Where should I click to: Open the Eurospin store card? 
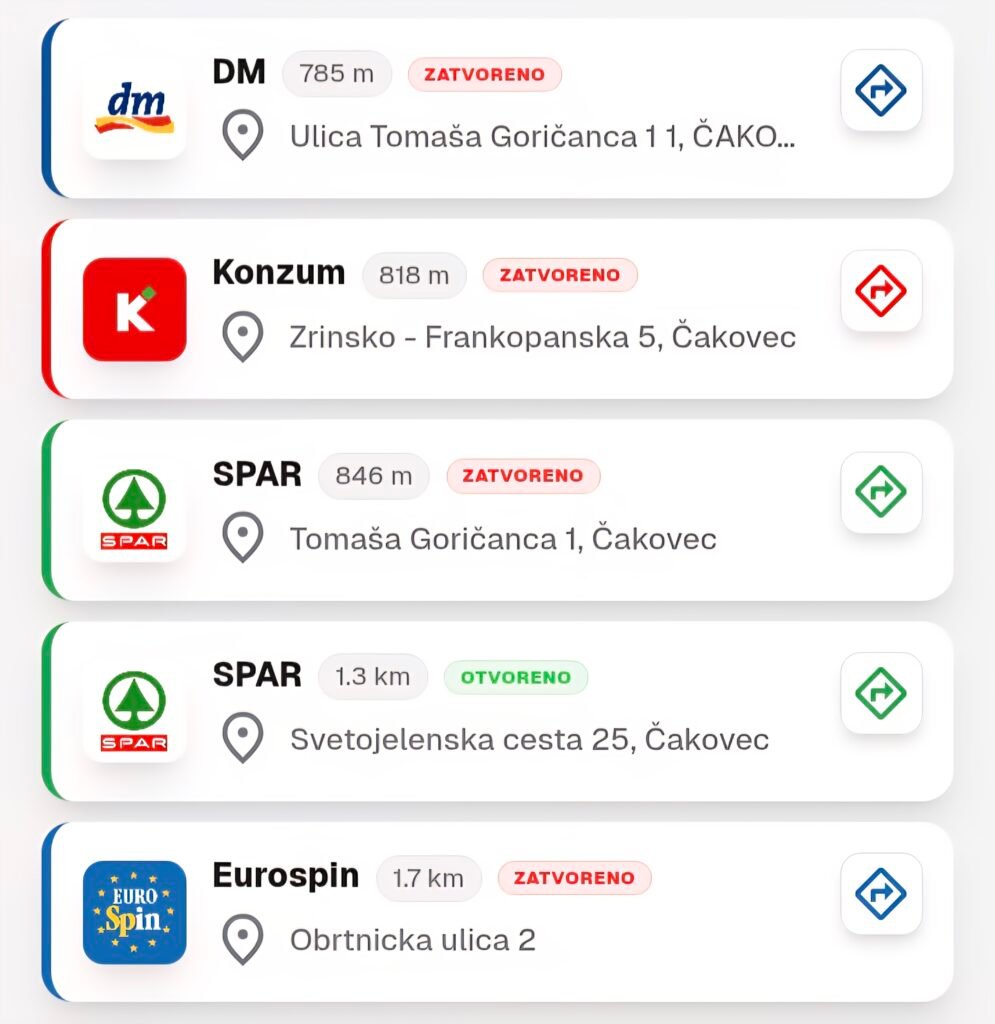coord(500,912)
